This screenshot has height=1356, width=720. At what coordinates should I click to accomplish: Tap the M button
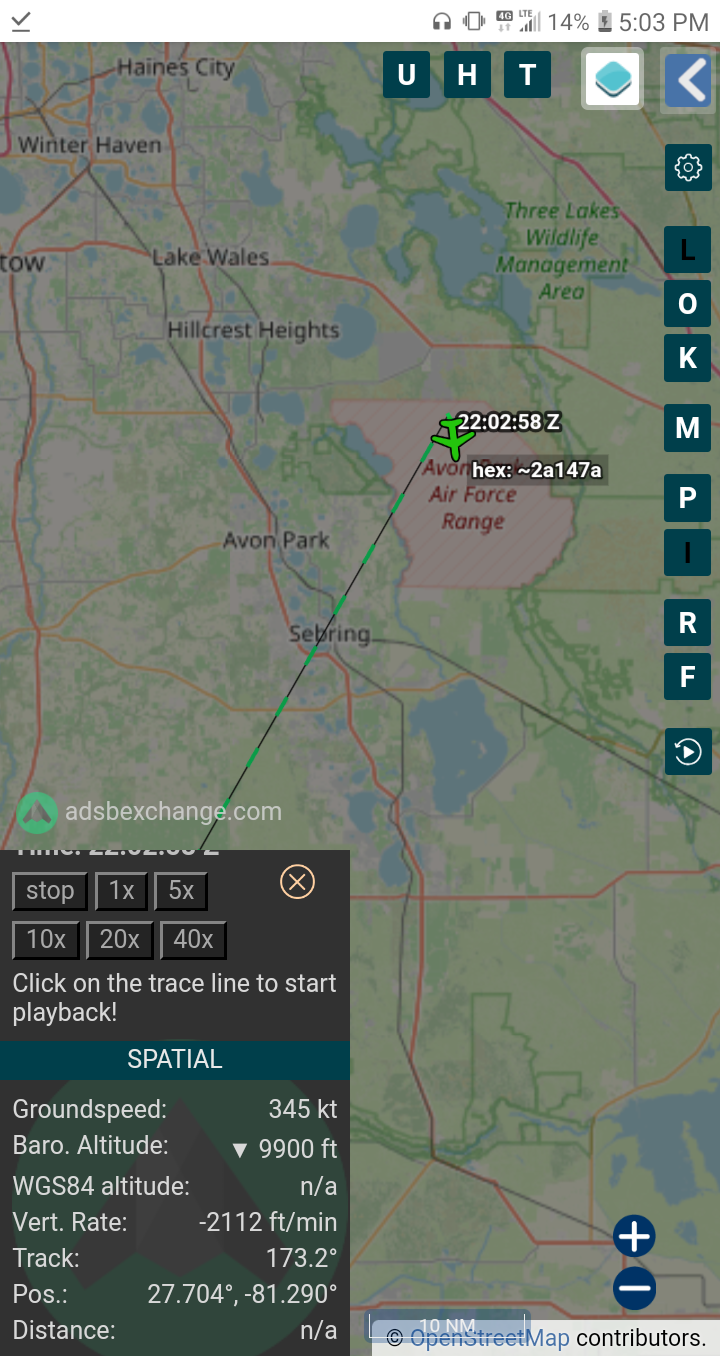[688, 428]
